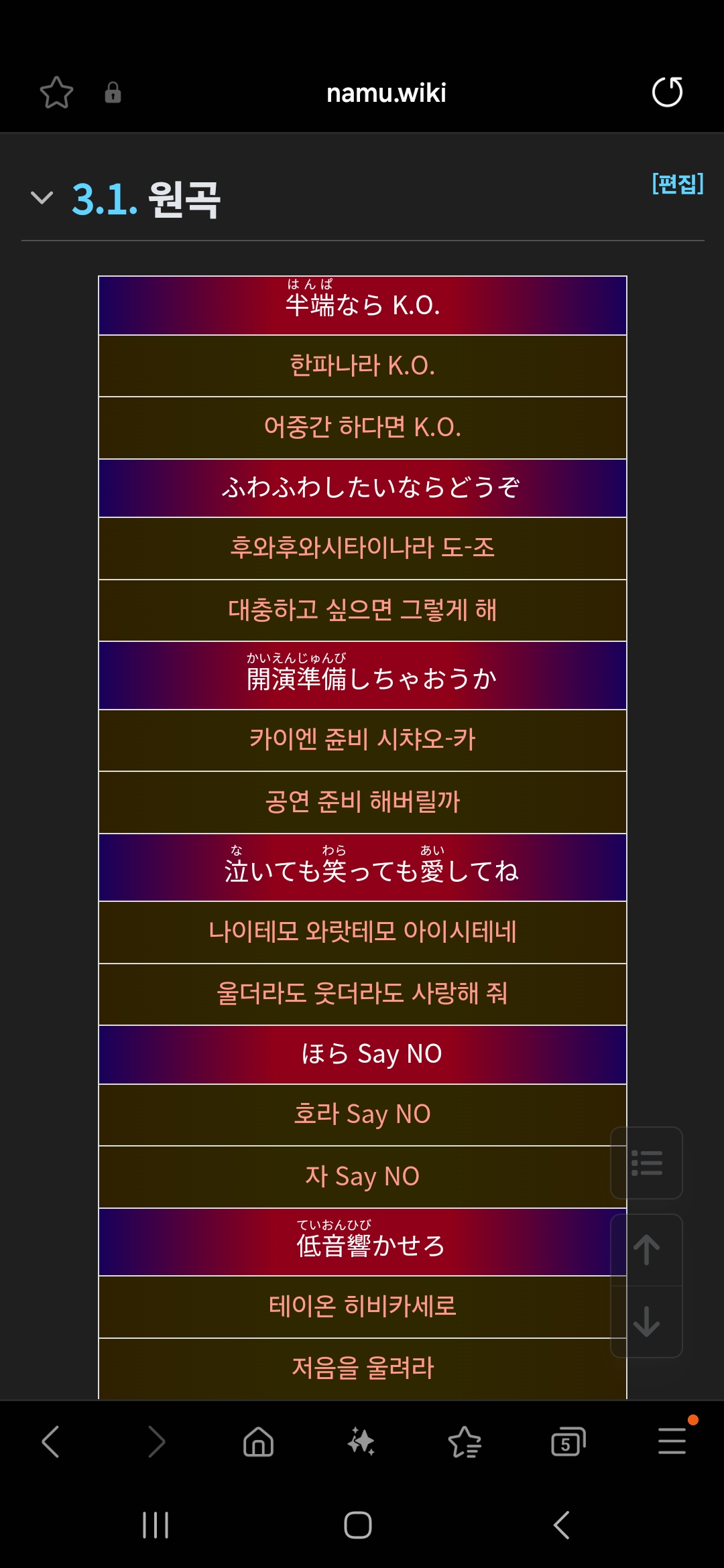
Task: Bookmark this page with the star icon
Action: tap(56, 92)
